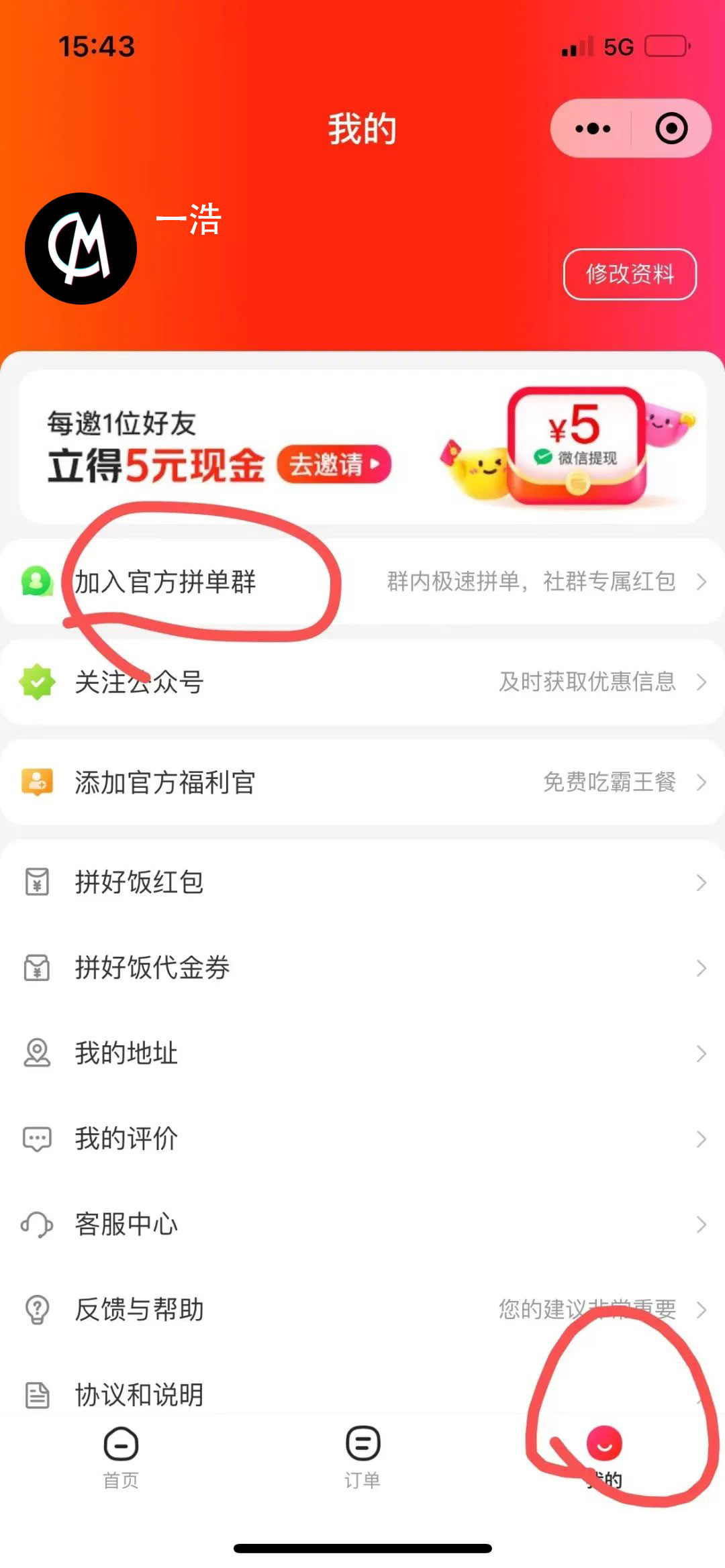Screen dimensions: 725x1568
Task: Tap the profile avatar
Action: pos(81,249)
